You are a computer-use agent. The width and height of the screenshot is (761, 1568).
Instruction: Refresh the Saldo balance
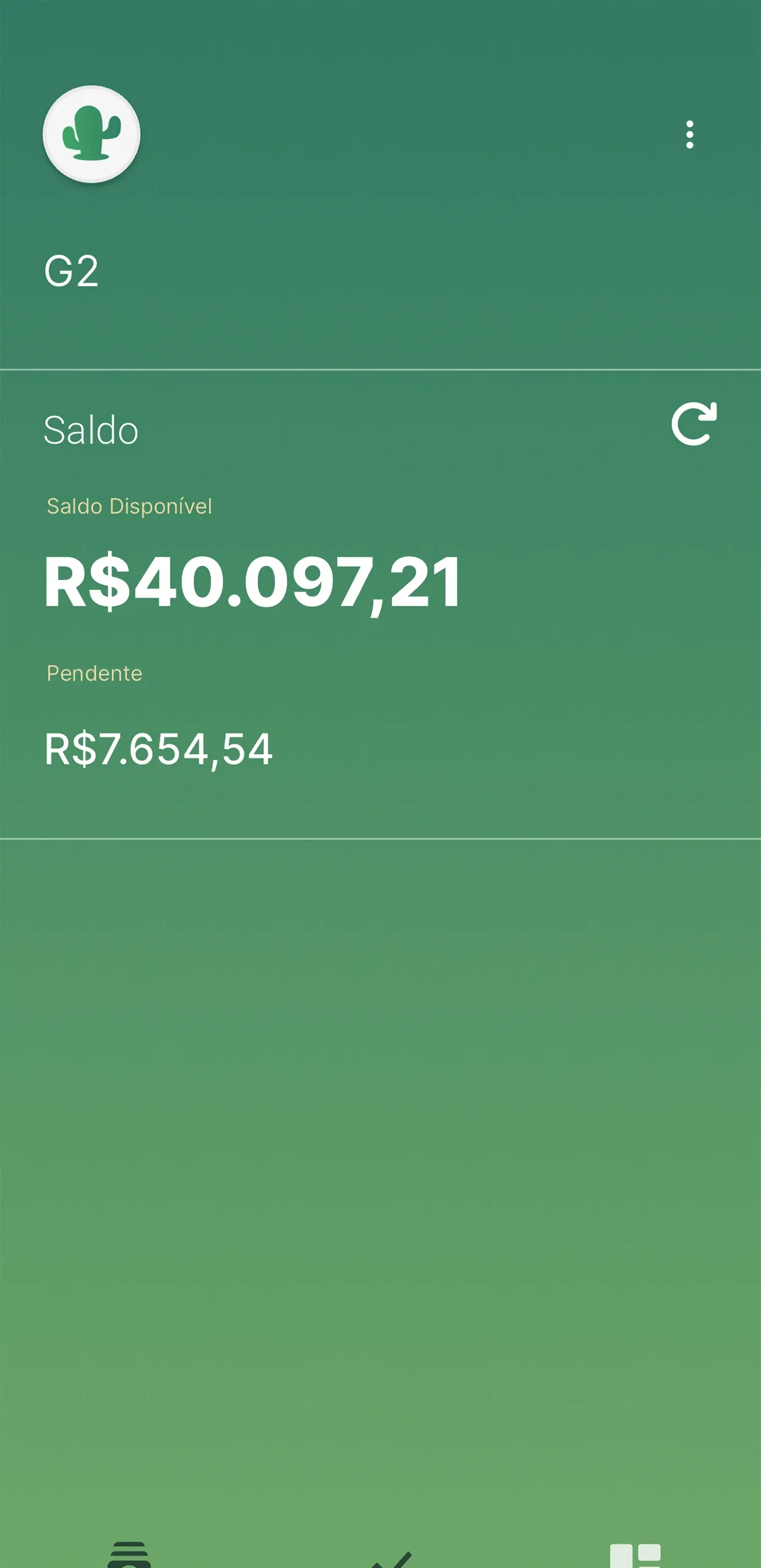point(694,424)
